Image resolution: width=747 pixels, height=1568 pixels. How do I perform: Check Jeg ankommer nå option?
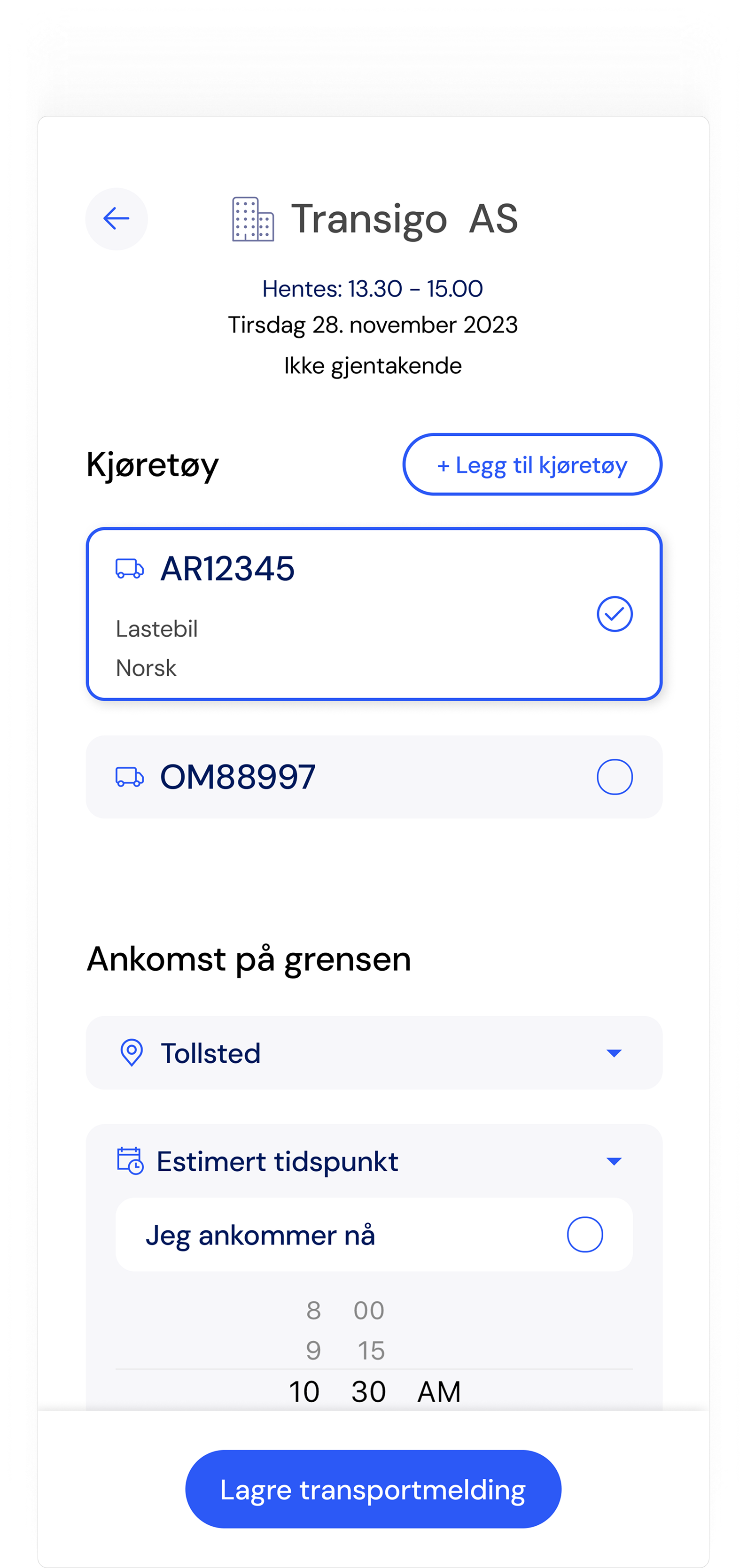pos(584,1235)
